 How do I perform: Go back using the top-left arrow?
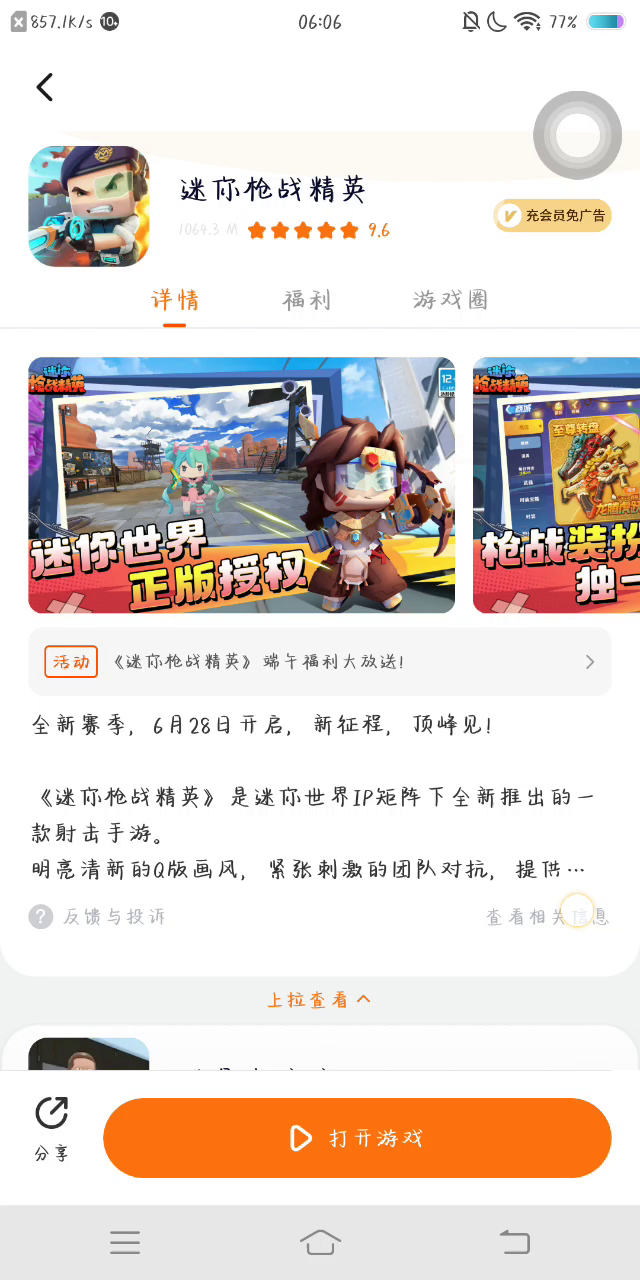[45, 87]
